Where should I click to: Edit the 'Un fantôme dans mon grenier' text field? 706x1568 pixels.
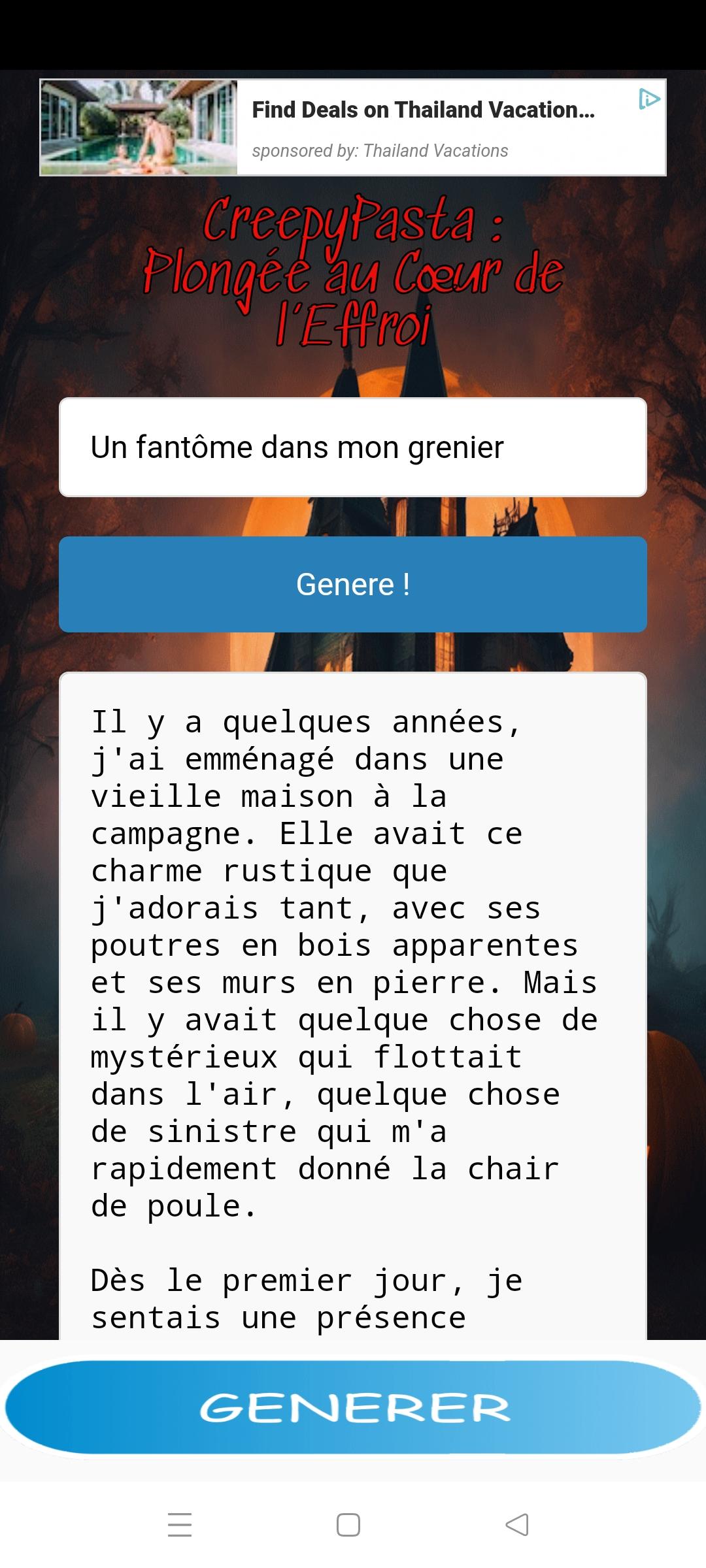(x=353, y=448)
